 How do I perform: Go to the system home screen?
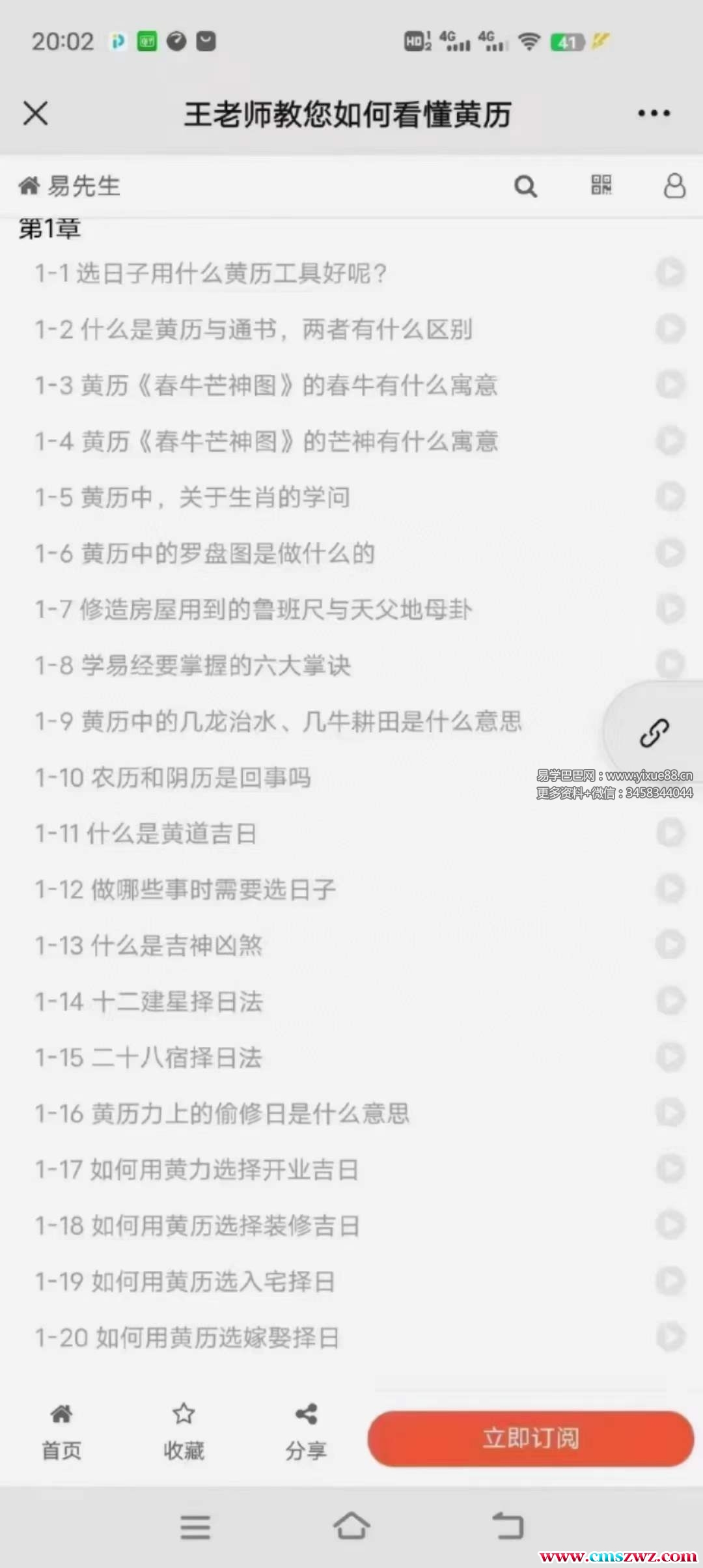(x=351, y=1526)
